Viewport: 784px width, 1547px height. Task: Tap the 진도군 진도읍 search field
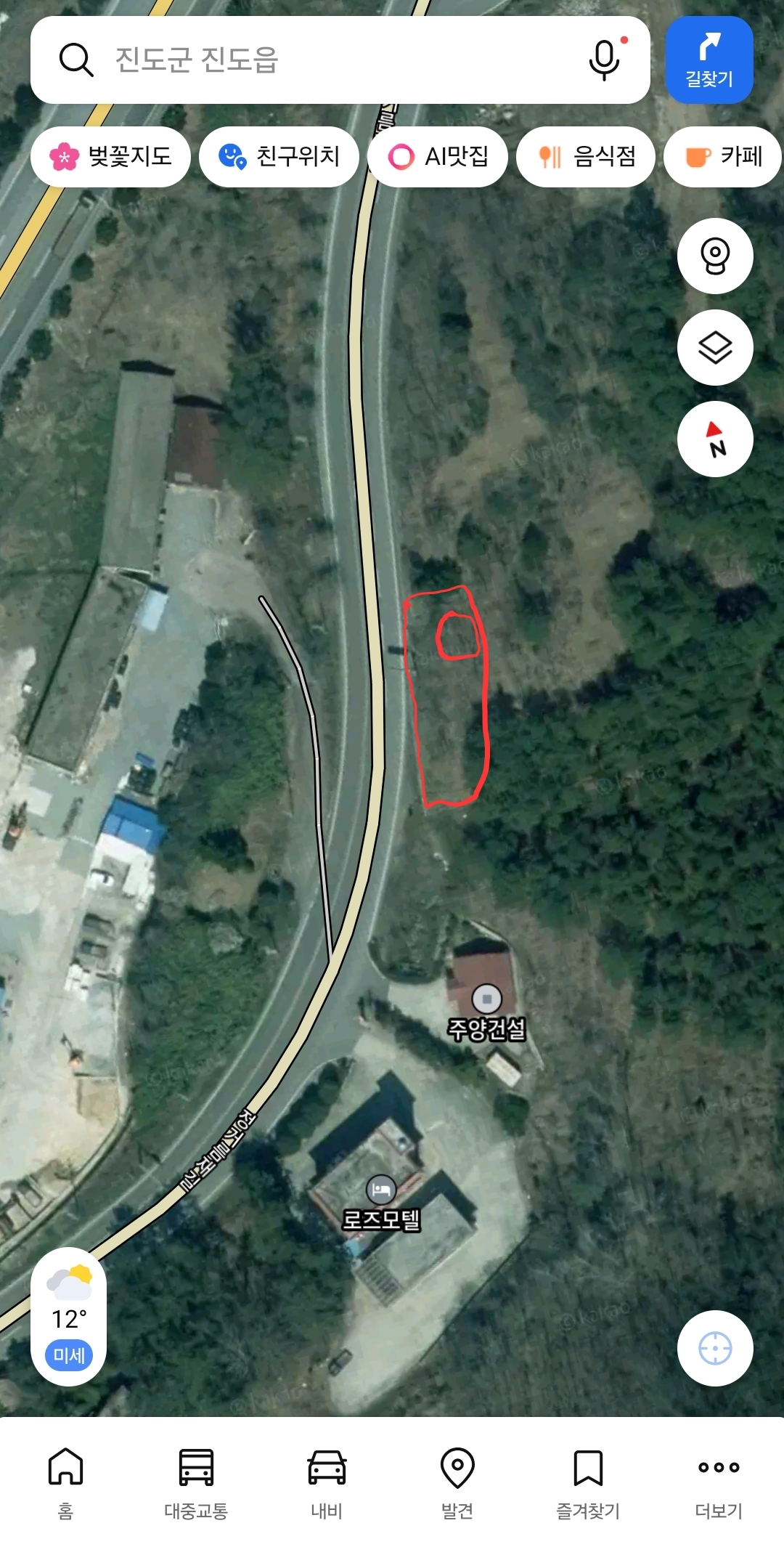click(327, 60)
